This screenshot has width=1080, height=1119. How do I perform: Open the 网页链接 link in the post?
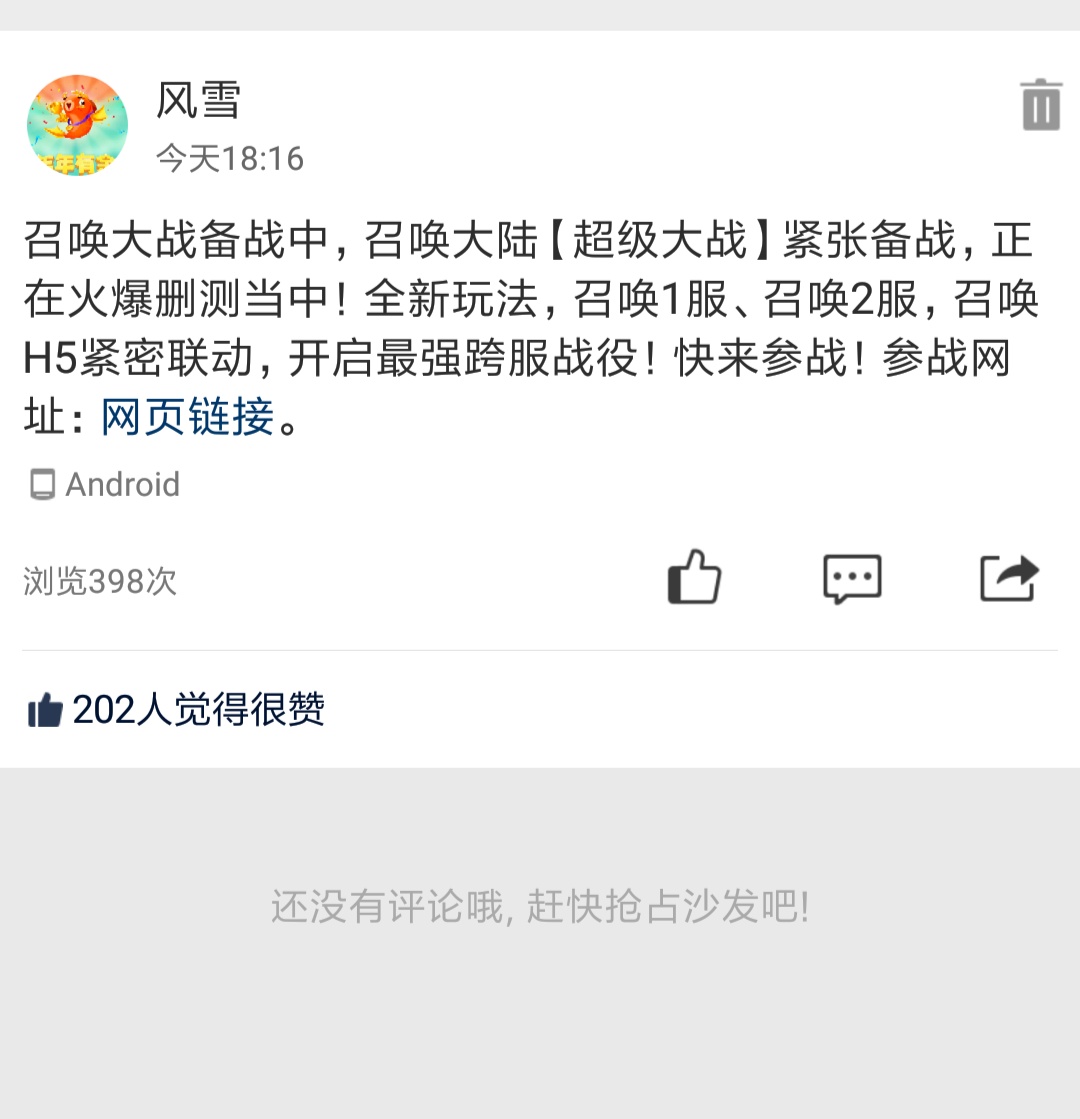[187, 416]
